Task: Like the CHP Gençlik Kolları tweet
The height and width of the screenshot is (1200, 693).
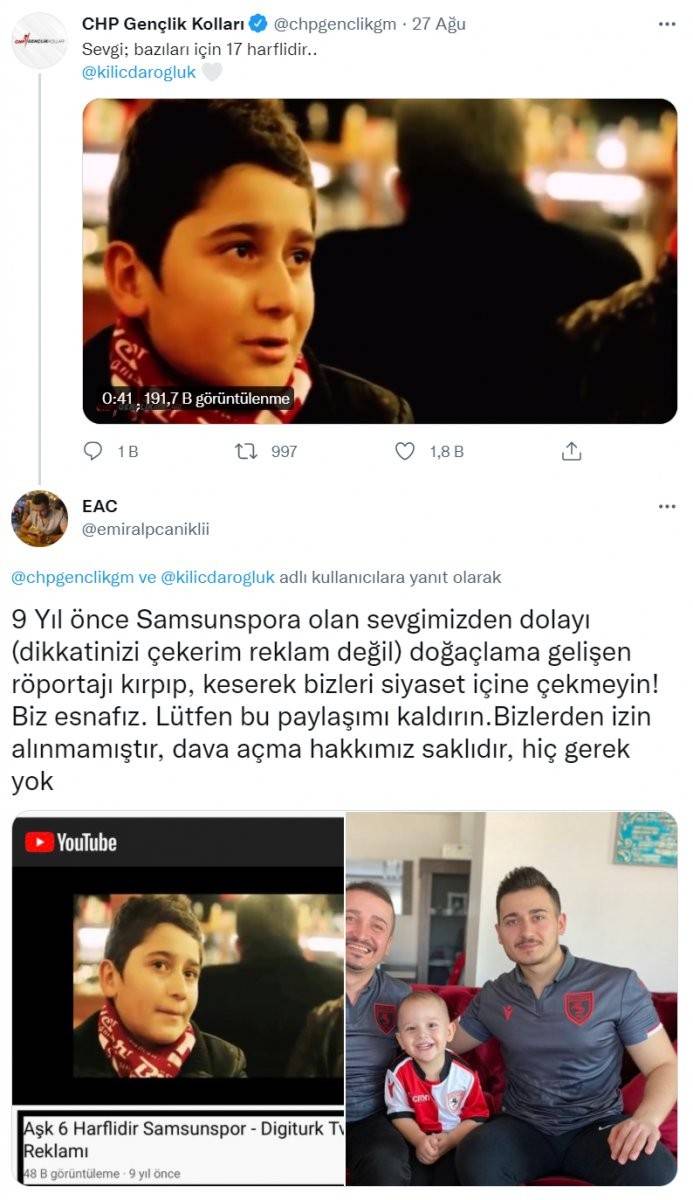Action: coord(405,451)
